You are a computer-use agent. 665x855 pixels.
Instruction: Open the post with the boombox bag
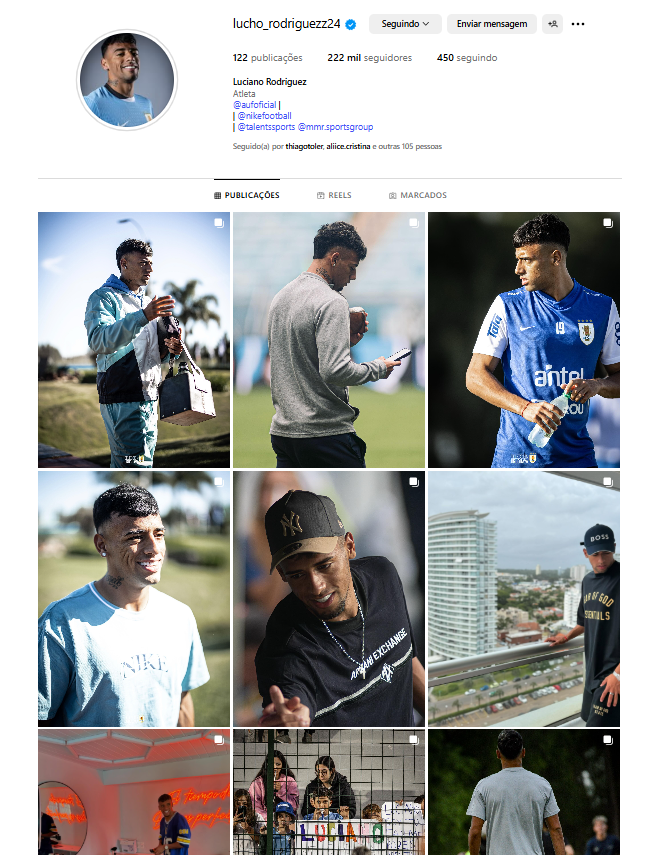pos(134,340)
